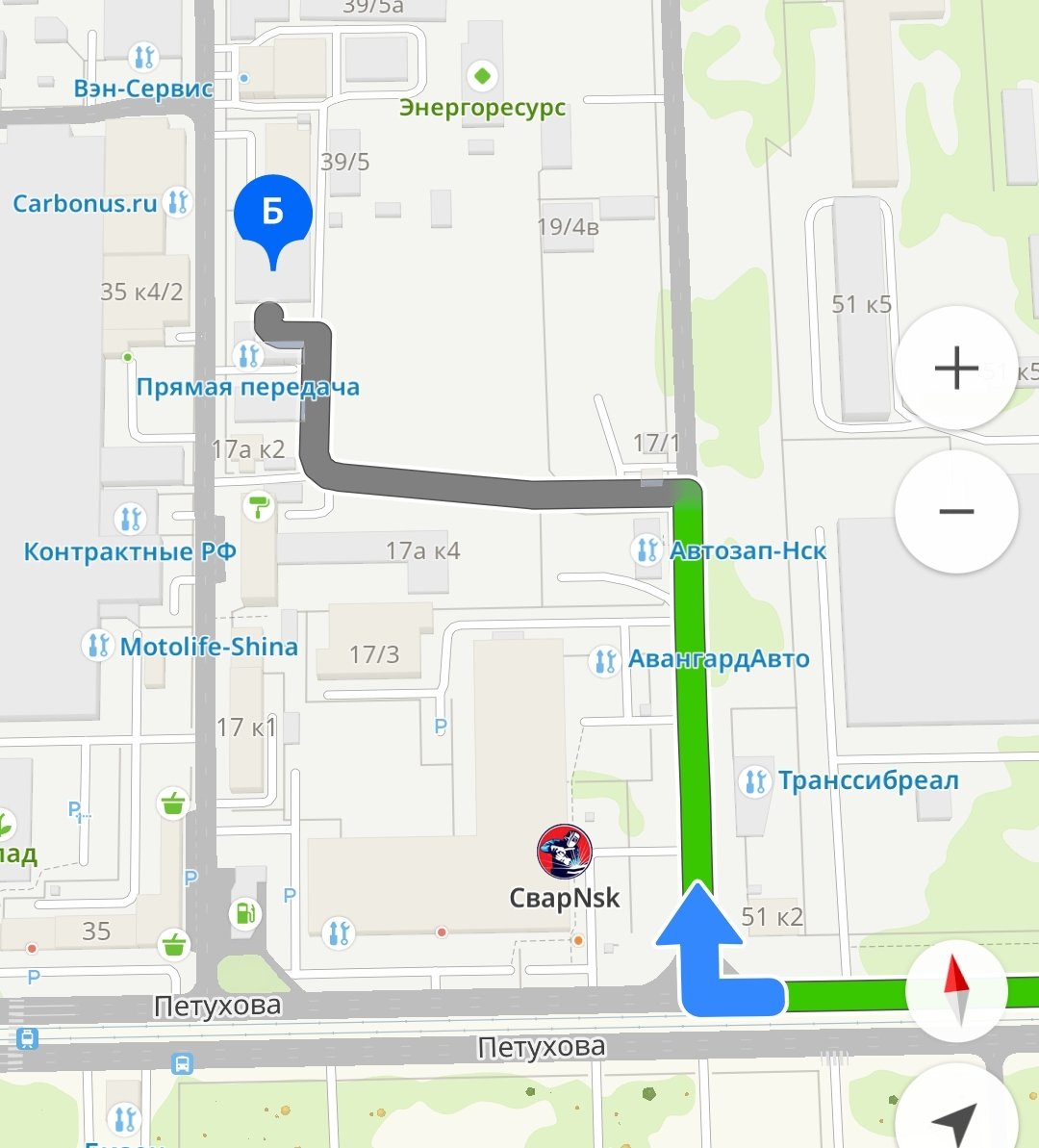Select the Транссибреал marker
Viewport: 1039px width, 1148px height.
(755, 780)
